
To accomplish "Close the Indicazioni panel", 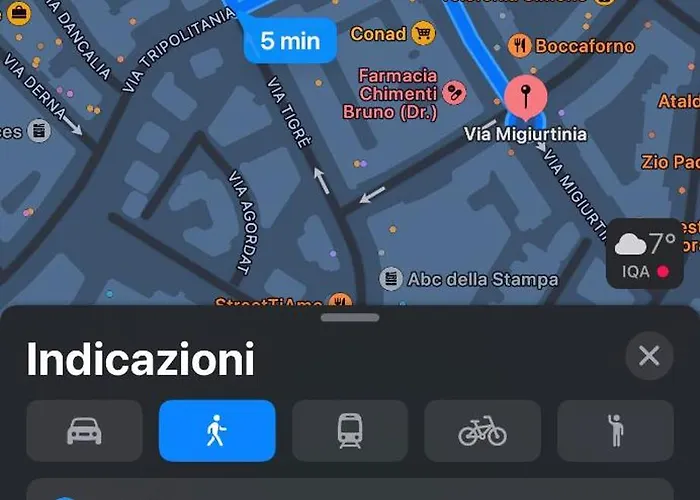I will pos(649,355).
